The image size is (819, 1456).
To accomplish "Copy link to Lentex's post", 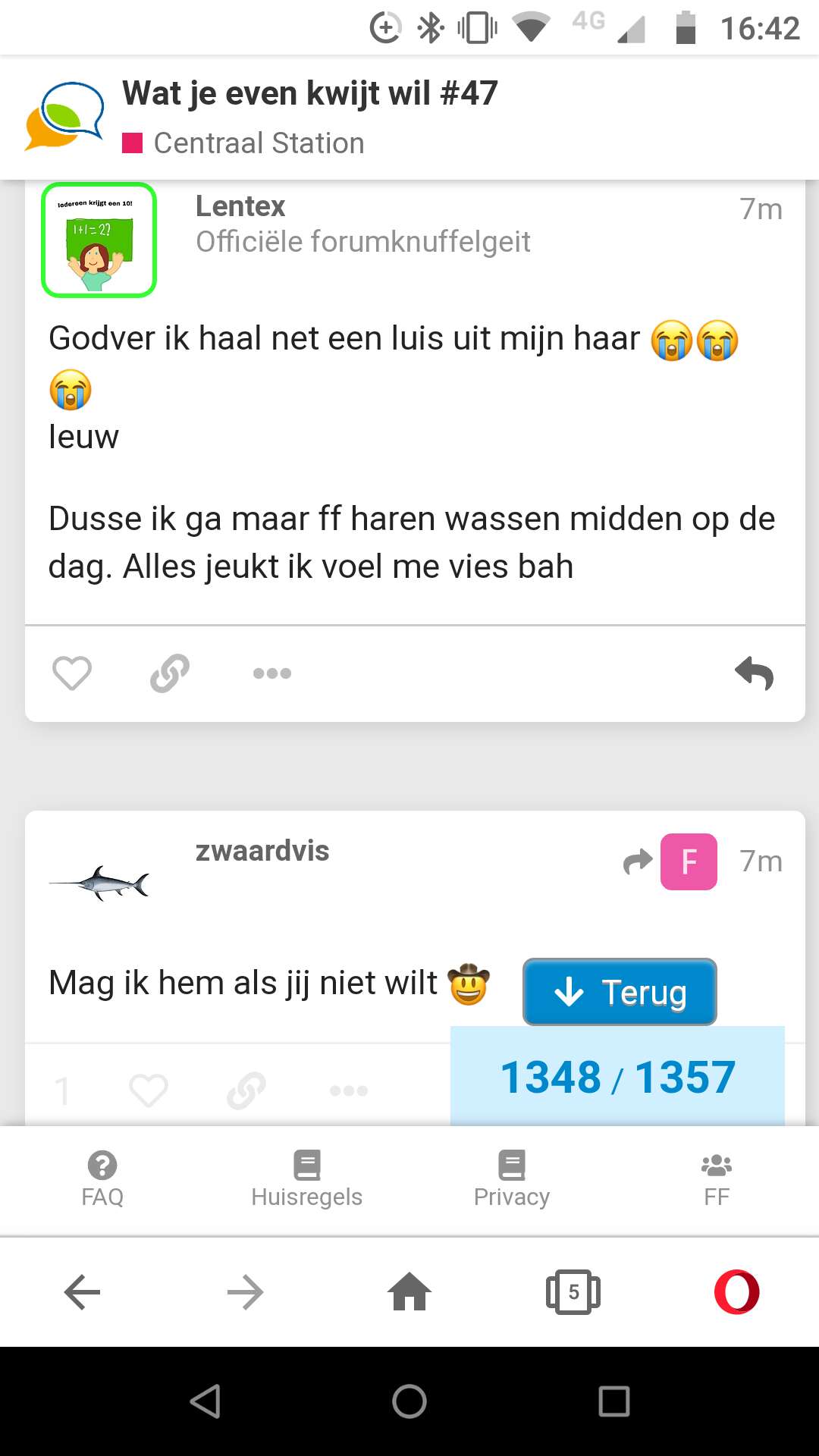I will pos(170,673).
